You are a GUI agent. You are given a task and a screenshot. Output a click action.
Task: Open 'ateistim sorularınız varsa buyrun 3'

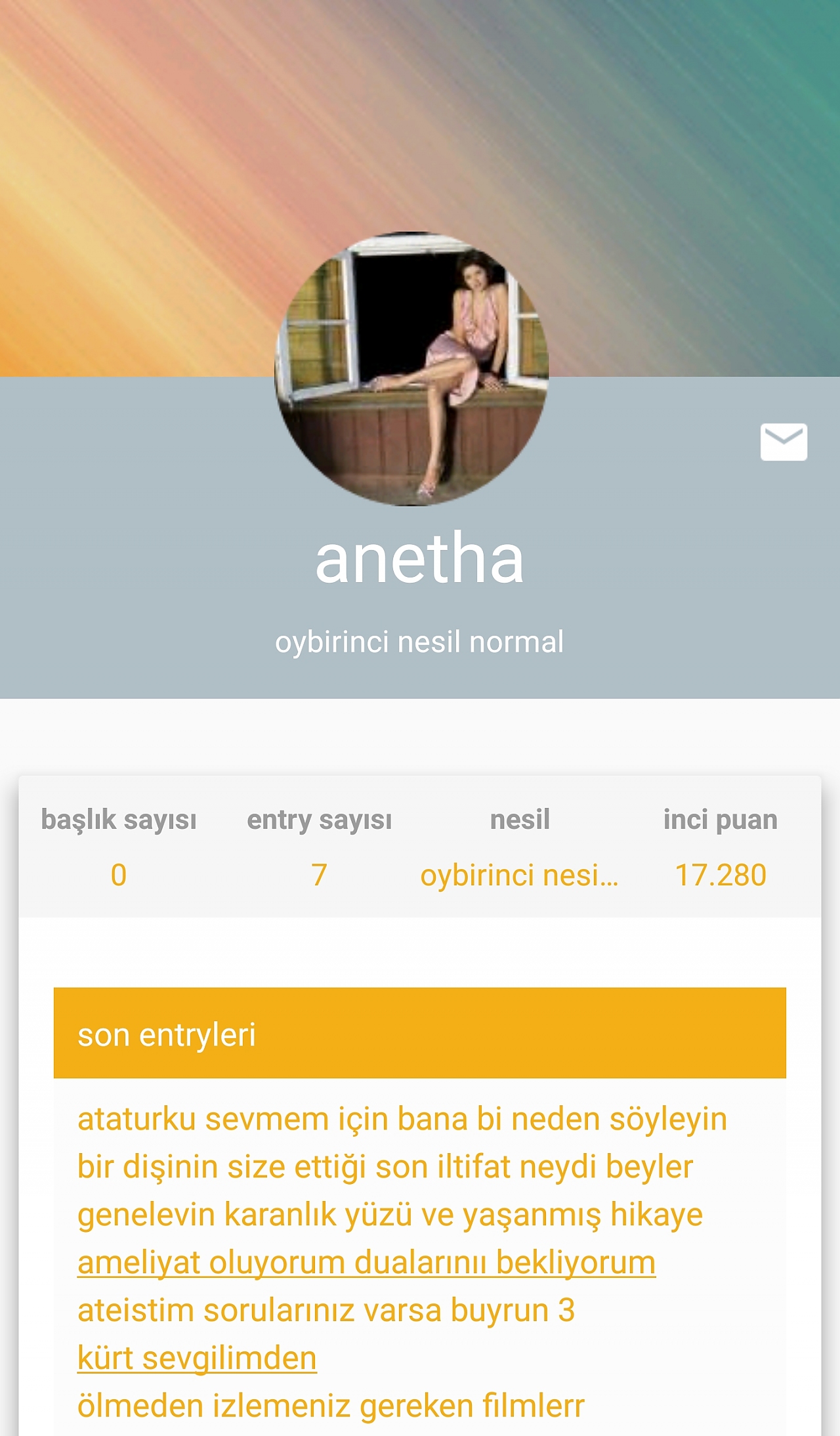click(326, 1311)
